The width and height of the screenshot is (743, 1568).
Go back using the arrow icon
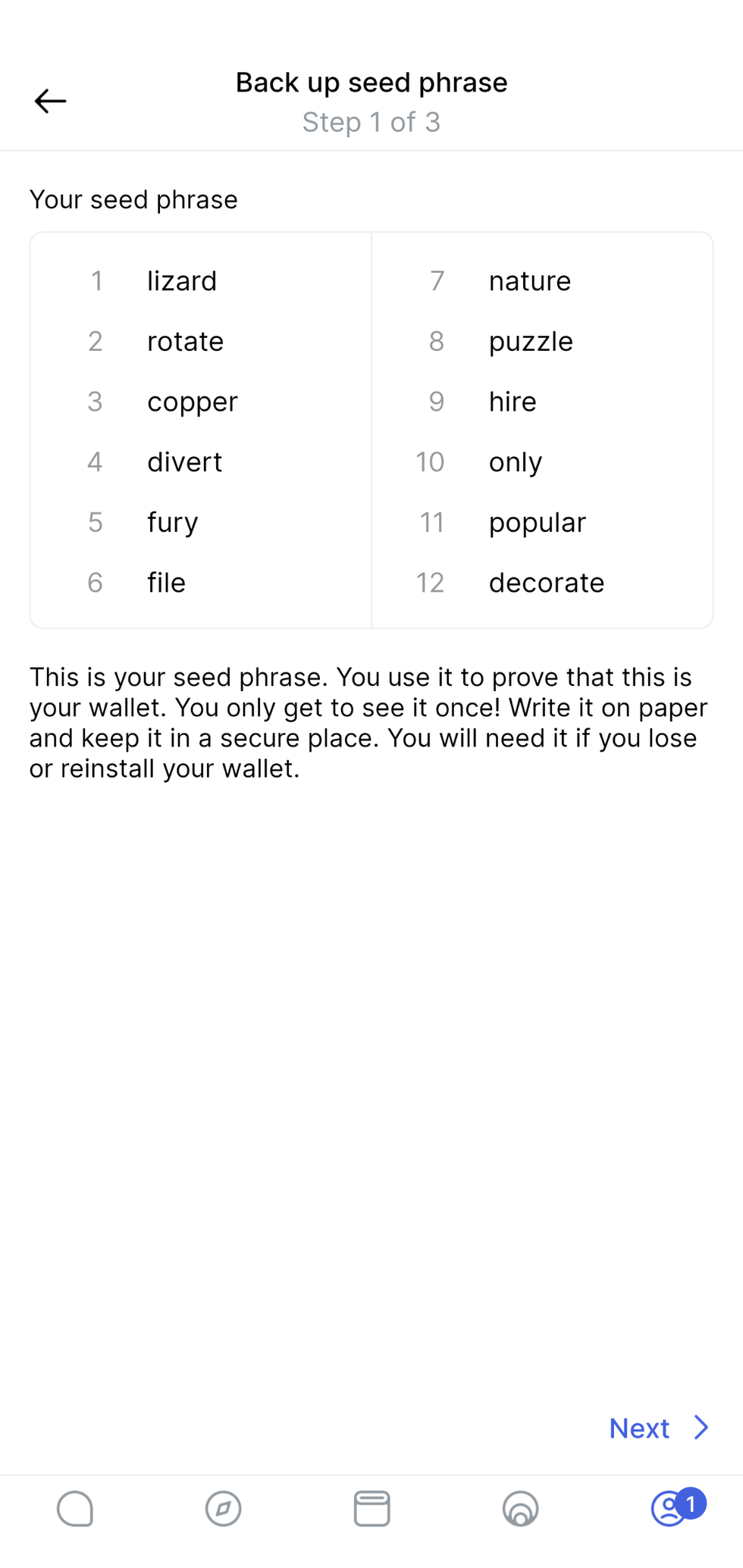click(50, 101)
